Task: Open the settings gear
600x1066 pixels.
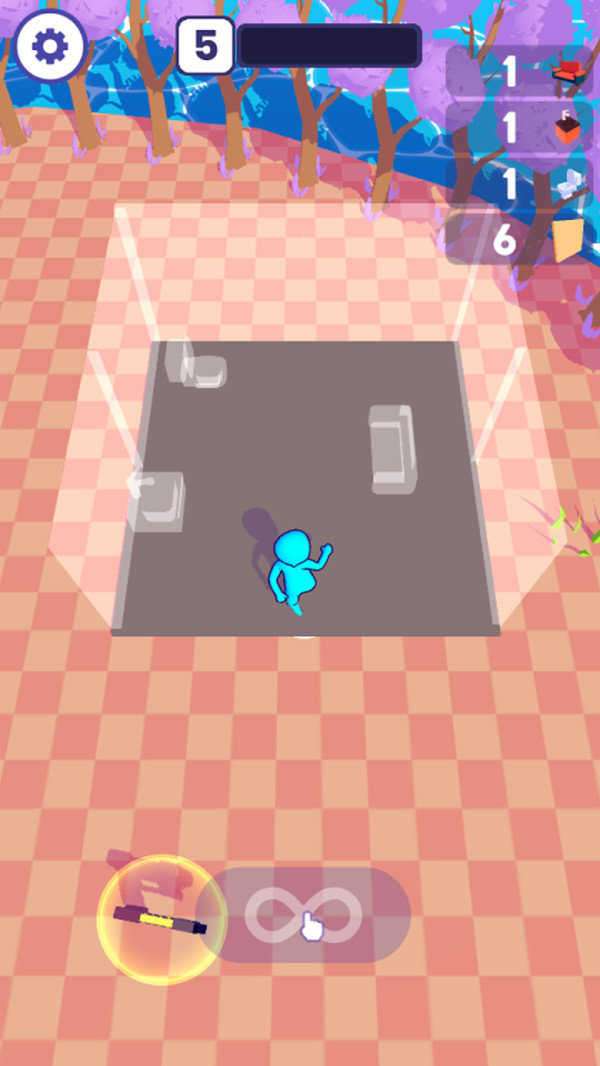Action: pos(48,46)
